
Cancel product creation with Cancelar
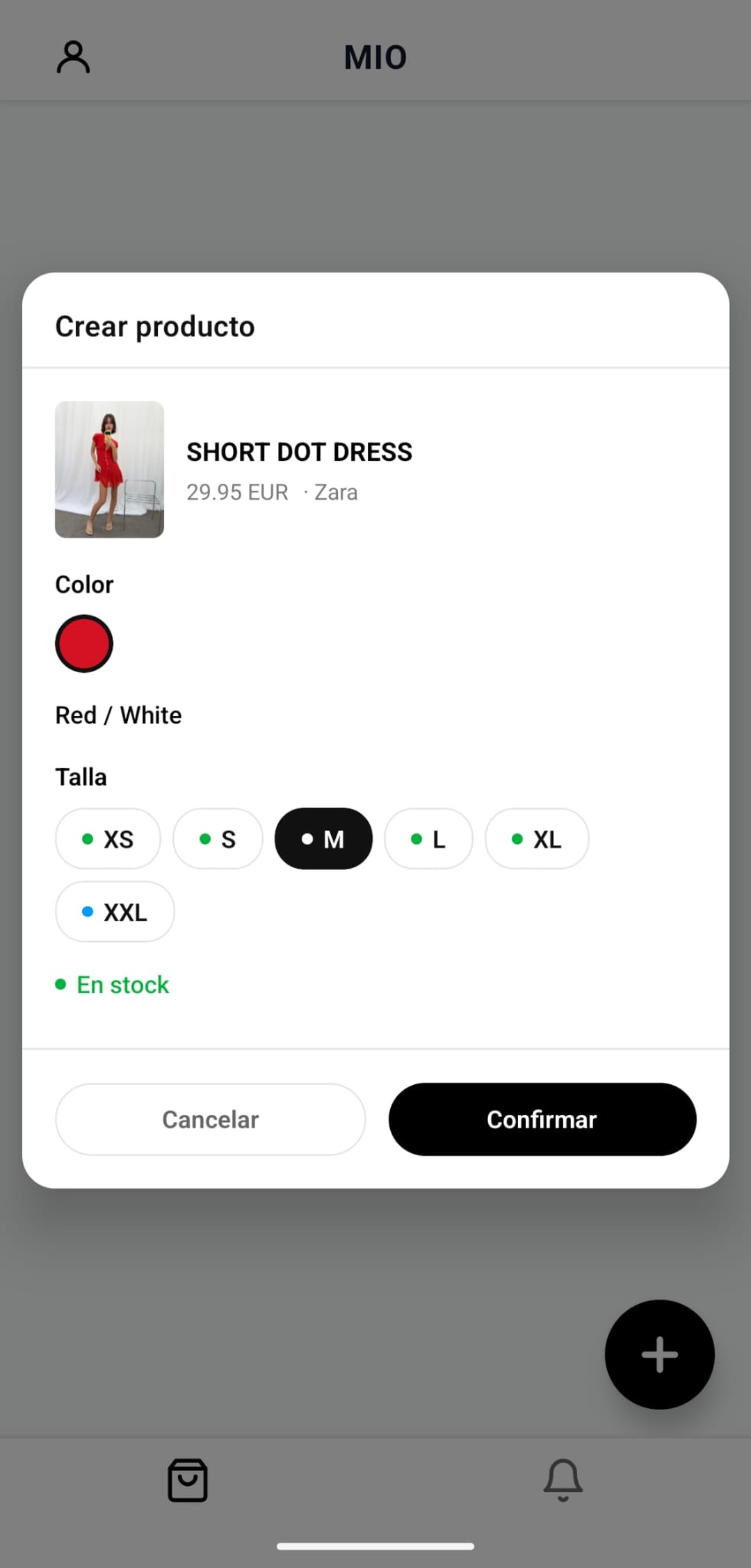[210, 1119]
